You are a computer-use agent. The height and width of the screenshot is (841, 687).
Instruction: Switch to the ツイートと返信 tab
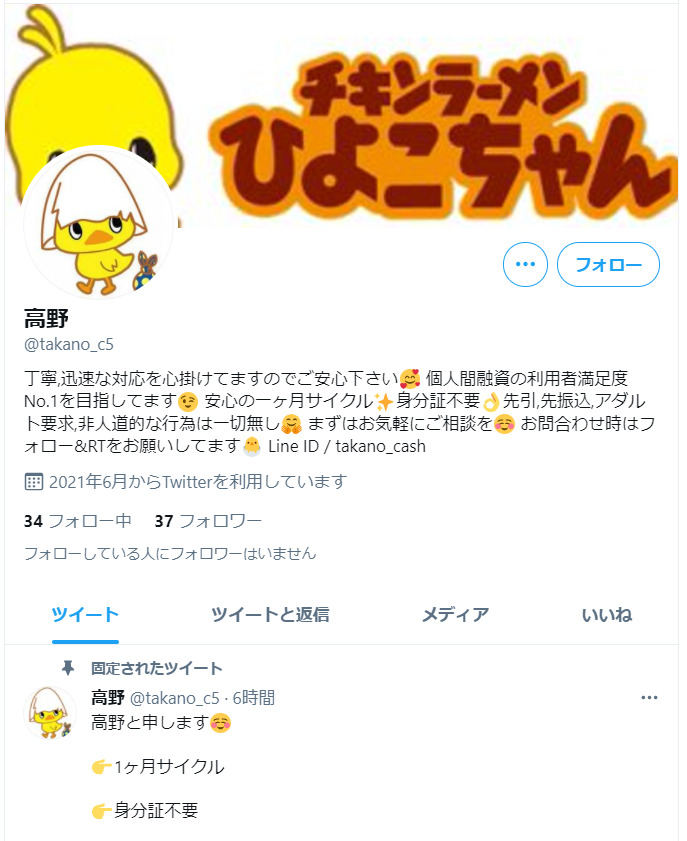pyautogui.click(x=270, y=614)
